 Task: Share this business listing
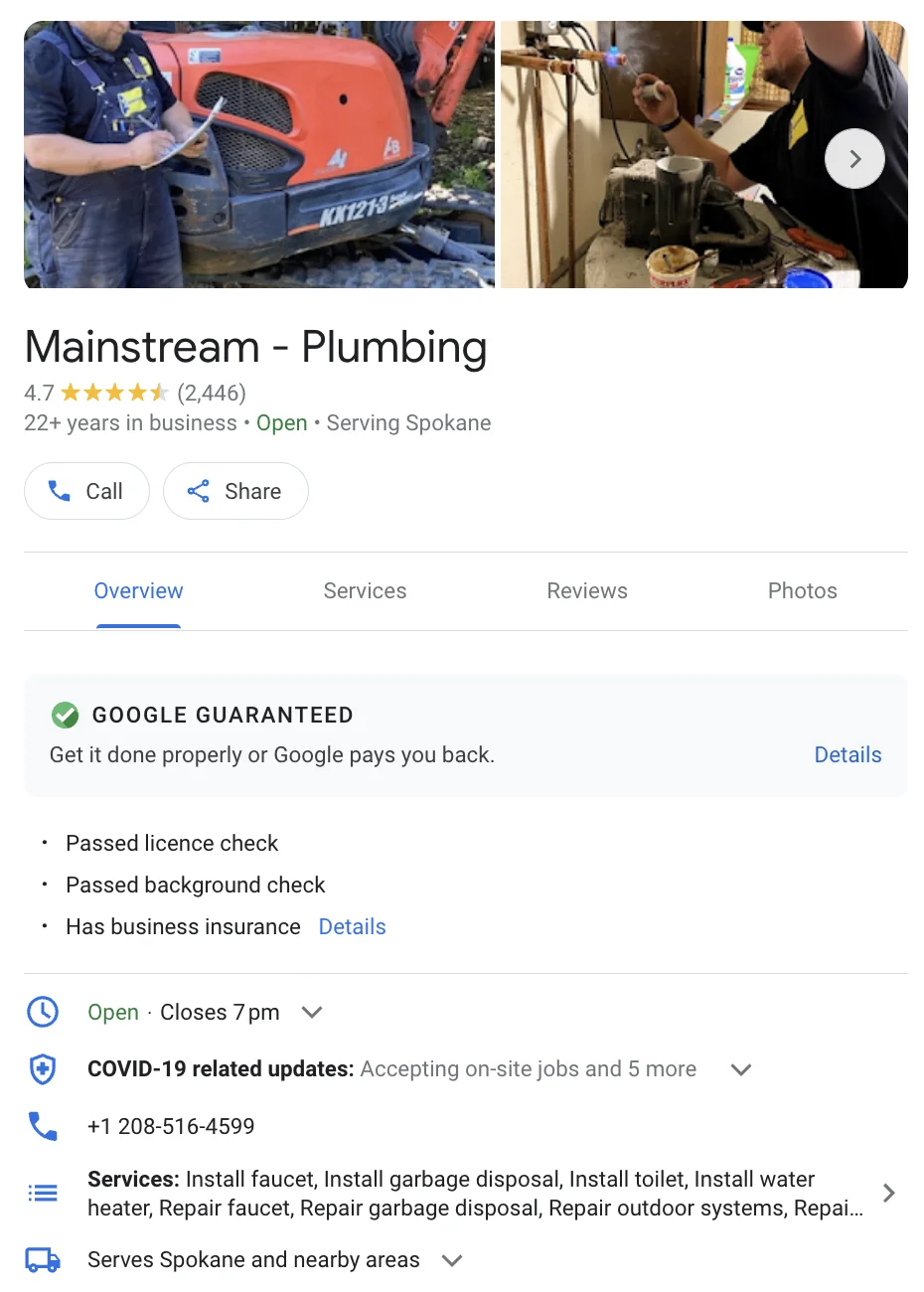click(x=235, y=491)
